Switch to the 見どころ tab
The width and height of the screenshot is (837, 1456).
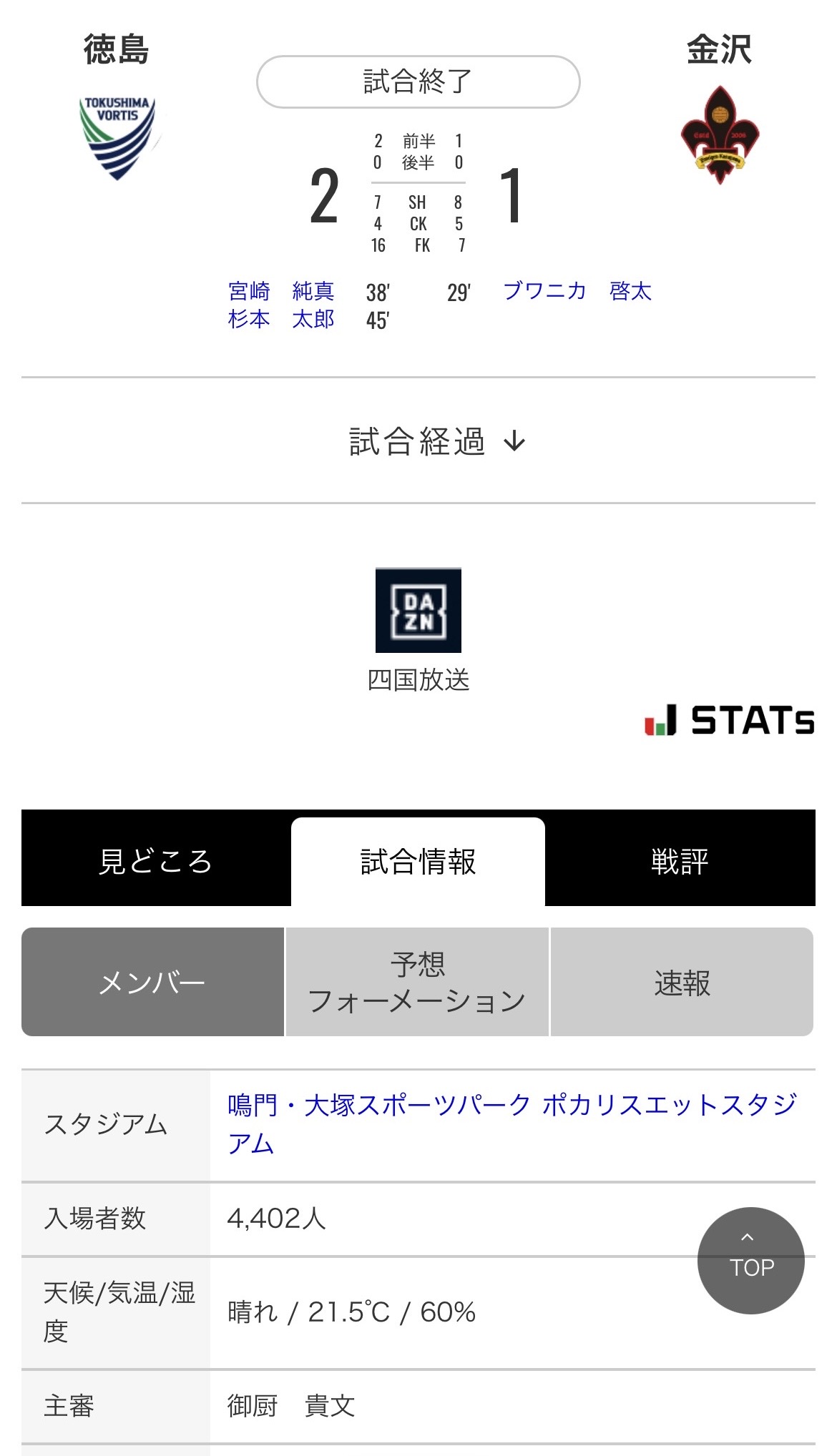pyautogui.click(x=156, y=860)
